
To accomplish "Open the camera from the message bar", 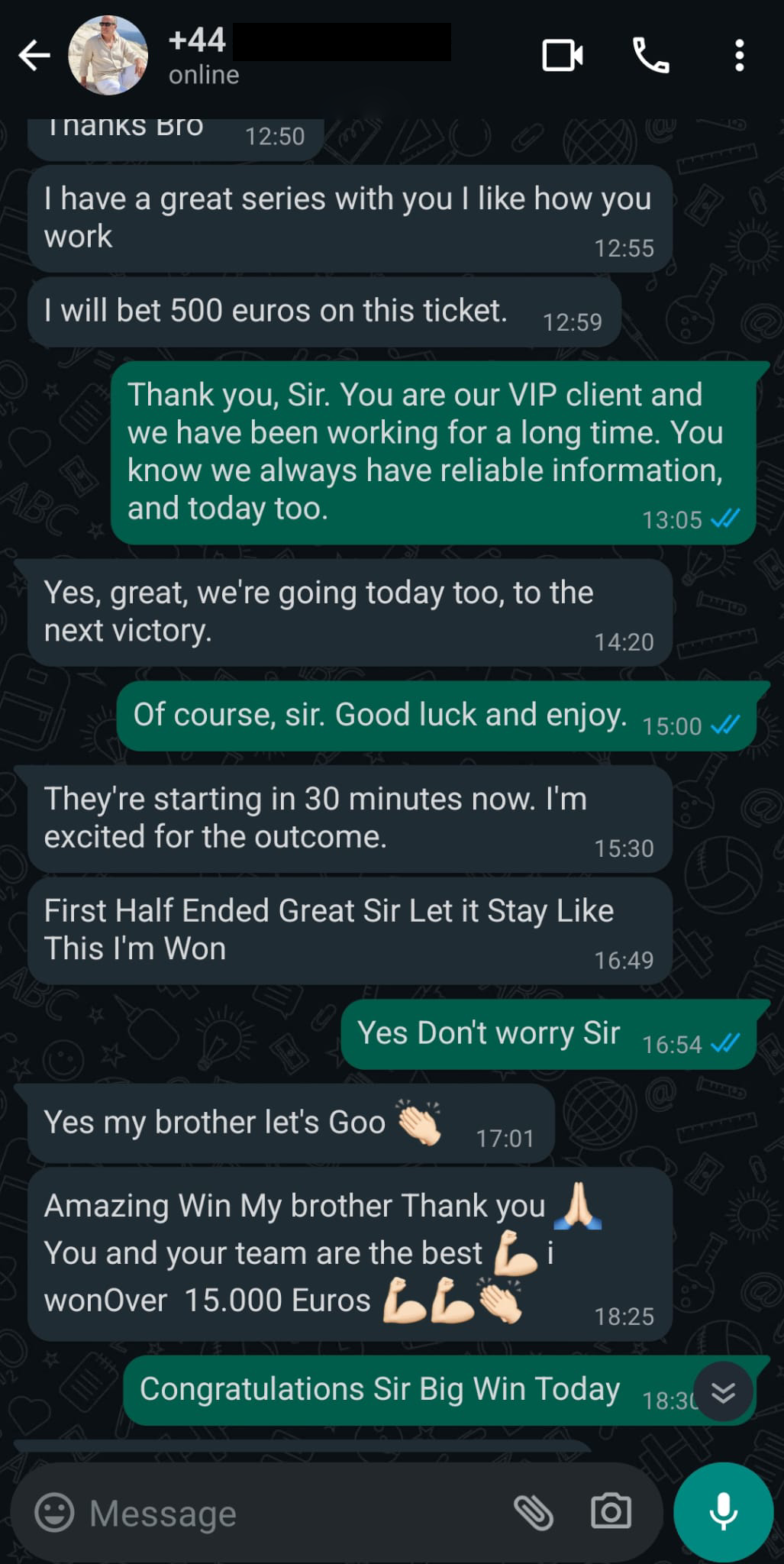I will point(611,1513).
